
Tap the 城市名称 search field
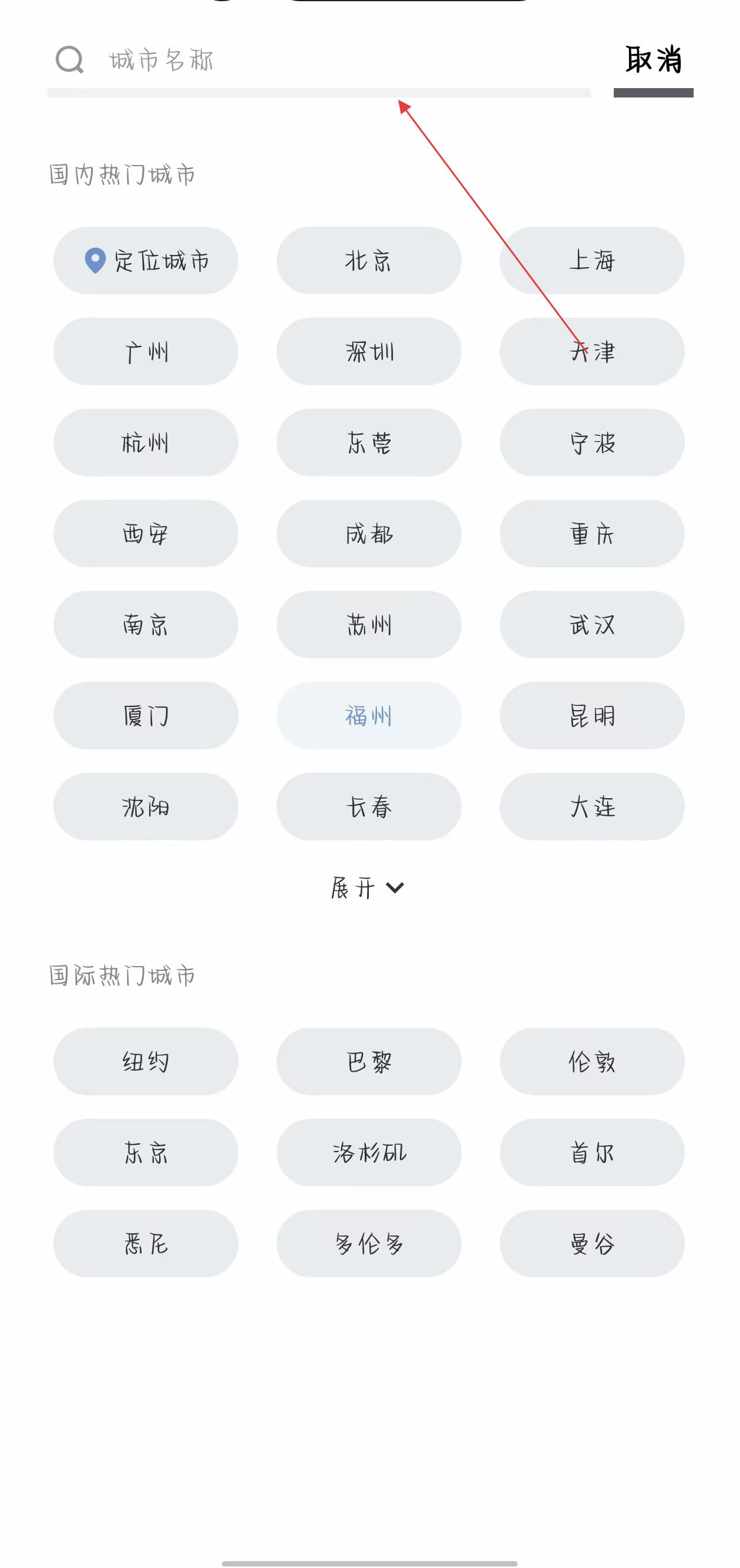pos(317,60)
